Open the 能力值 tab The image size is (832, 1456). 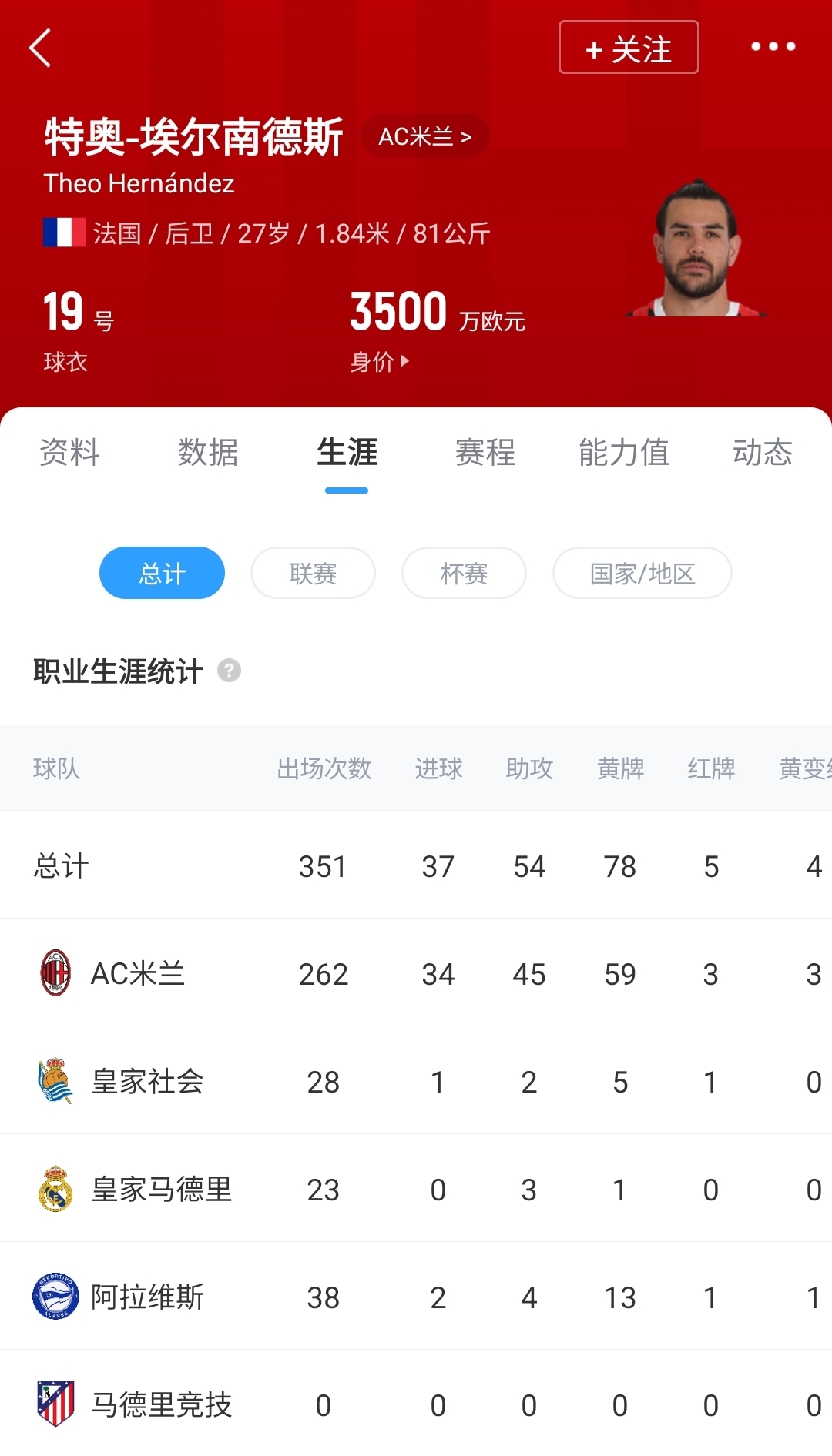tap(624, 452)
